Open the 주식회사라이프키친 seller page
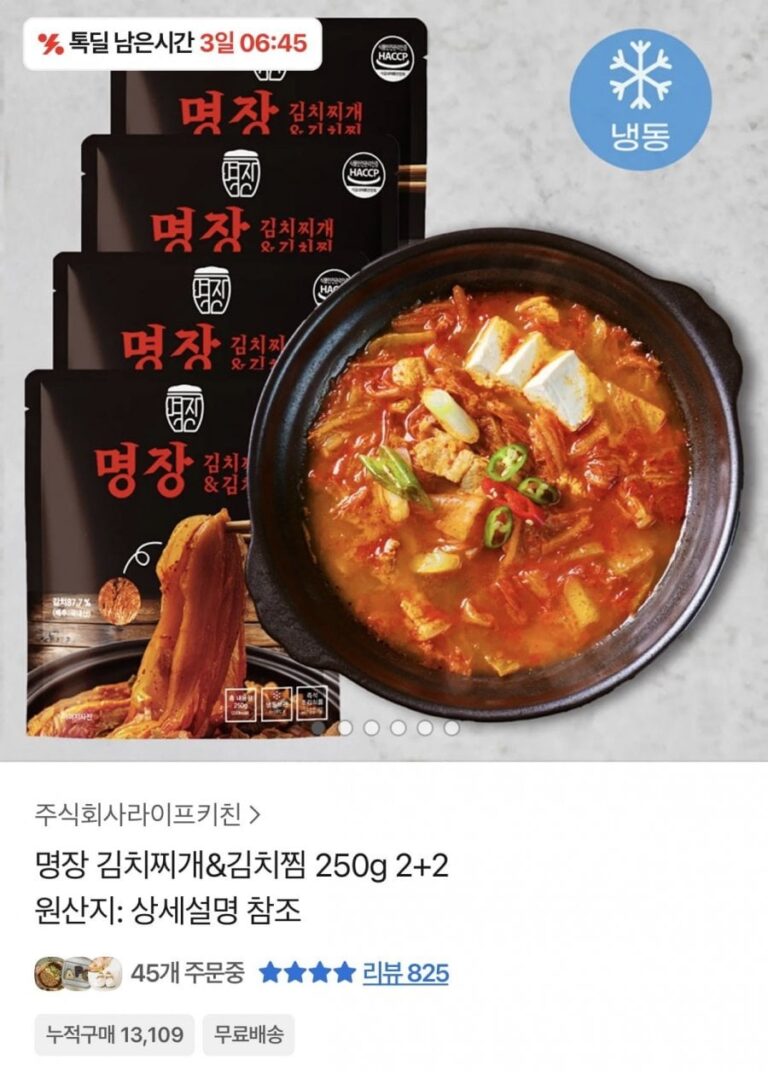Viewport: 768px width, 1072px height. 147,815
